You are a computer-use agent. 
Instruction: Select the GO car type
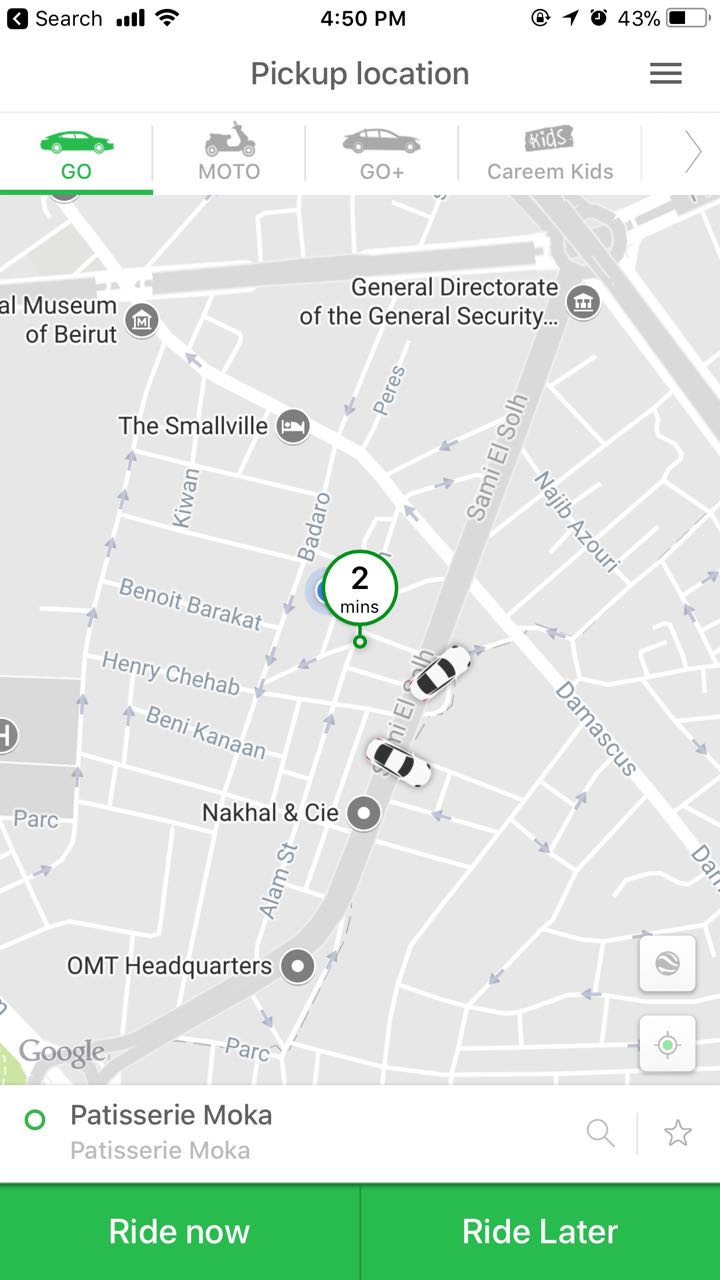(x=76, y=154)
